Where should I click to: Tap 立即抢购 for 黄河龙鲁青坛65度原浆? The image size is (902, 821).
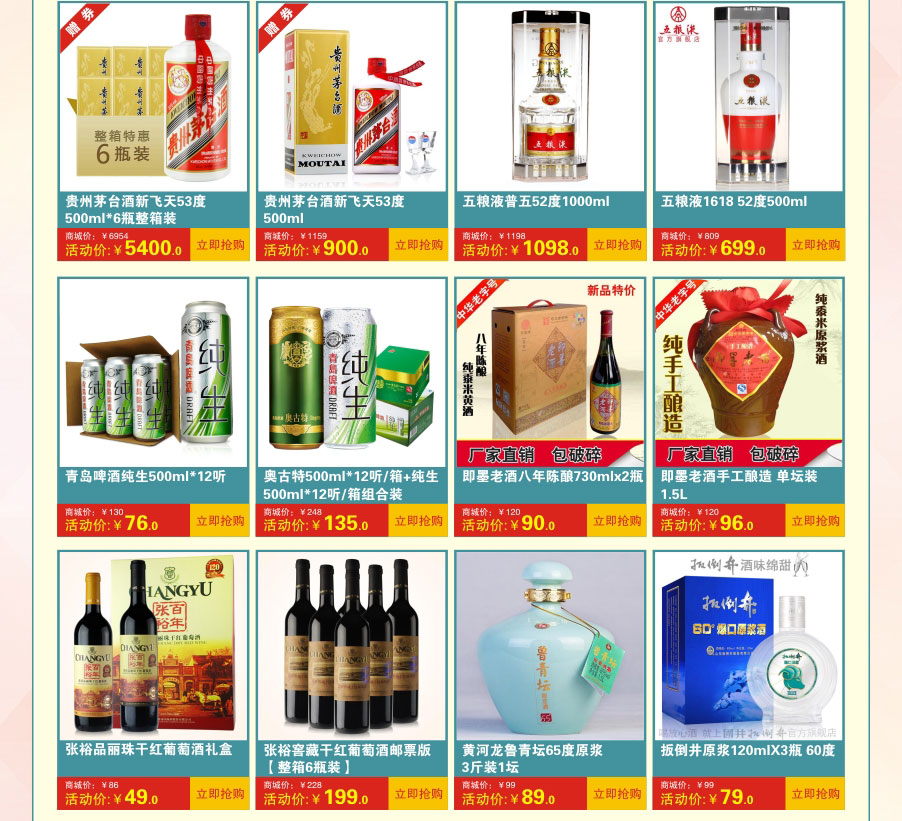point(617,794)
